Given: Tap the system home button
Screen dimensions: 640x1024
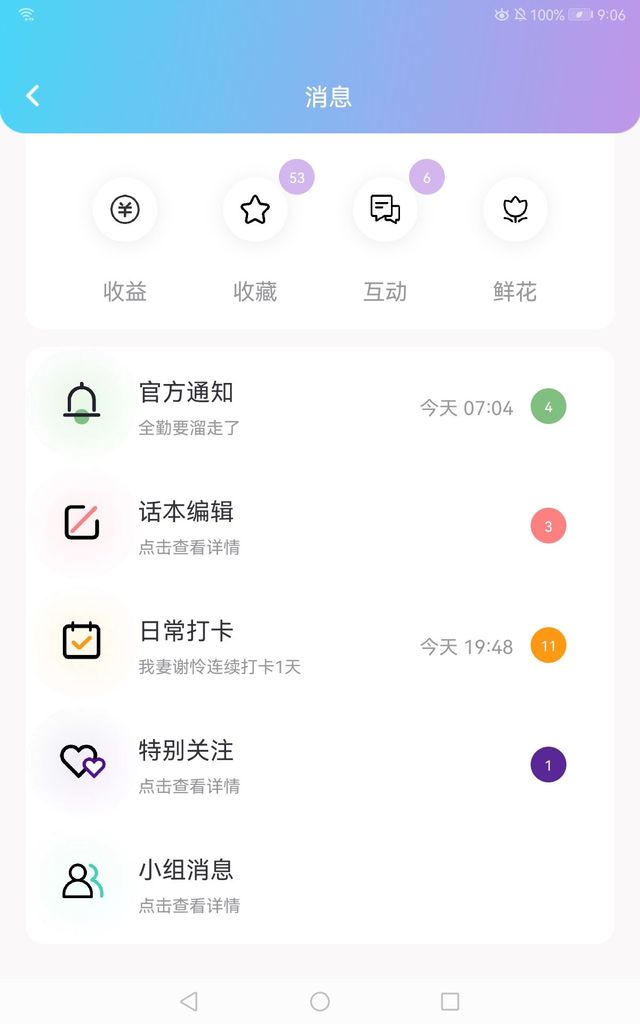Looking at the screenshot, I should tap(320, 1001).
